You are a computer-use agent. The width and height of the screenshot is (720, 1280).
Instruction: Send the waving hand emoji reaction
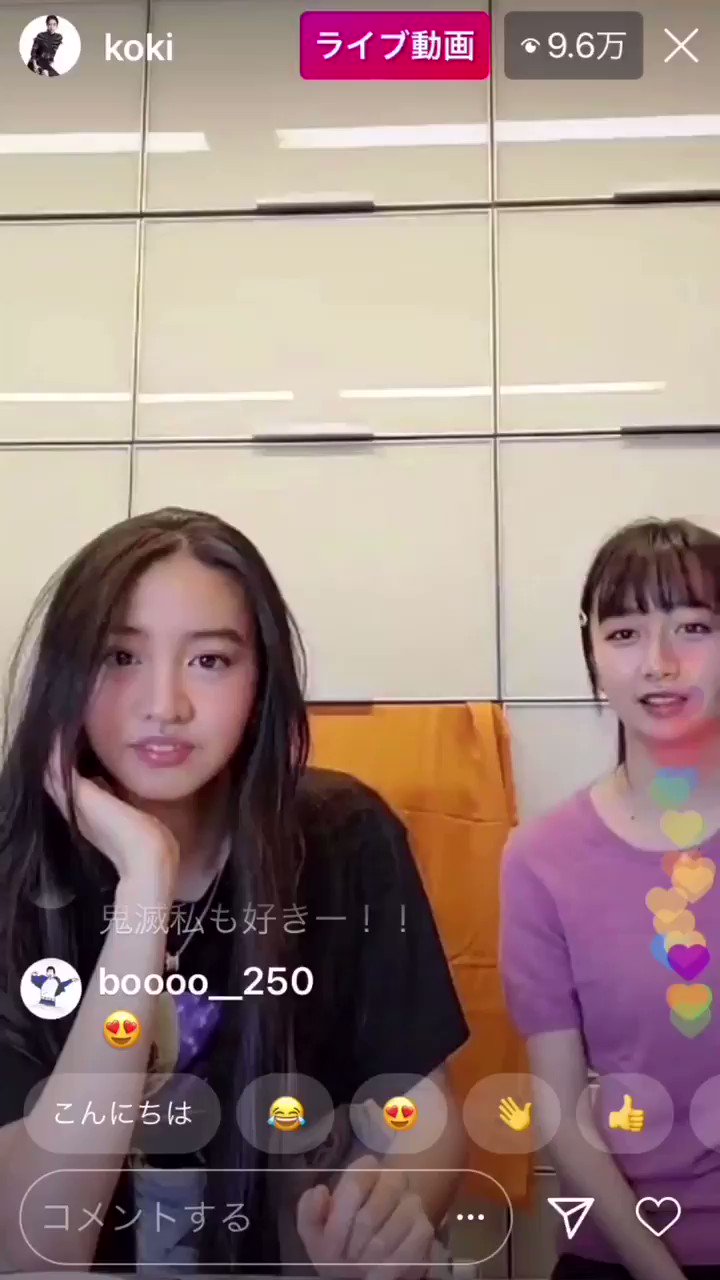pyautogui.click(x=513, y=1113)
